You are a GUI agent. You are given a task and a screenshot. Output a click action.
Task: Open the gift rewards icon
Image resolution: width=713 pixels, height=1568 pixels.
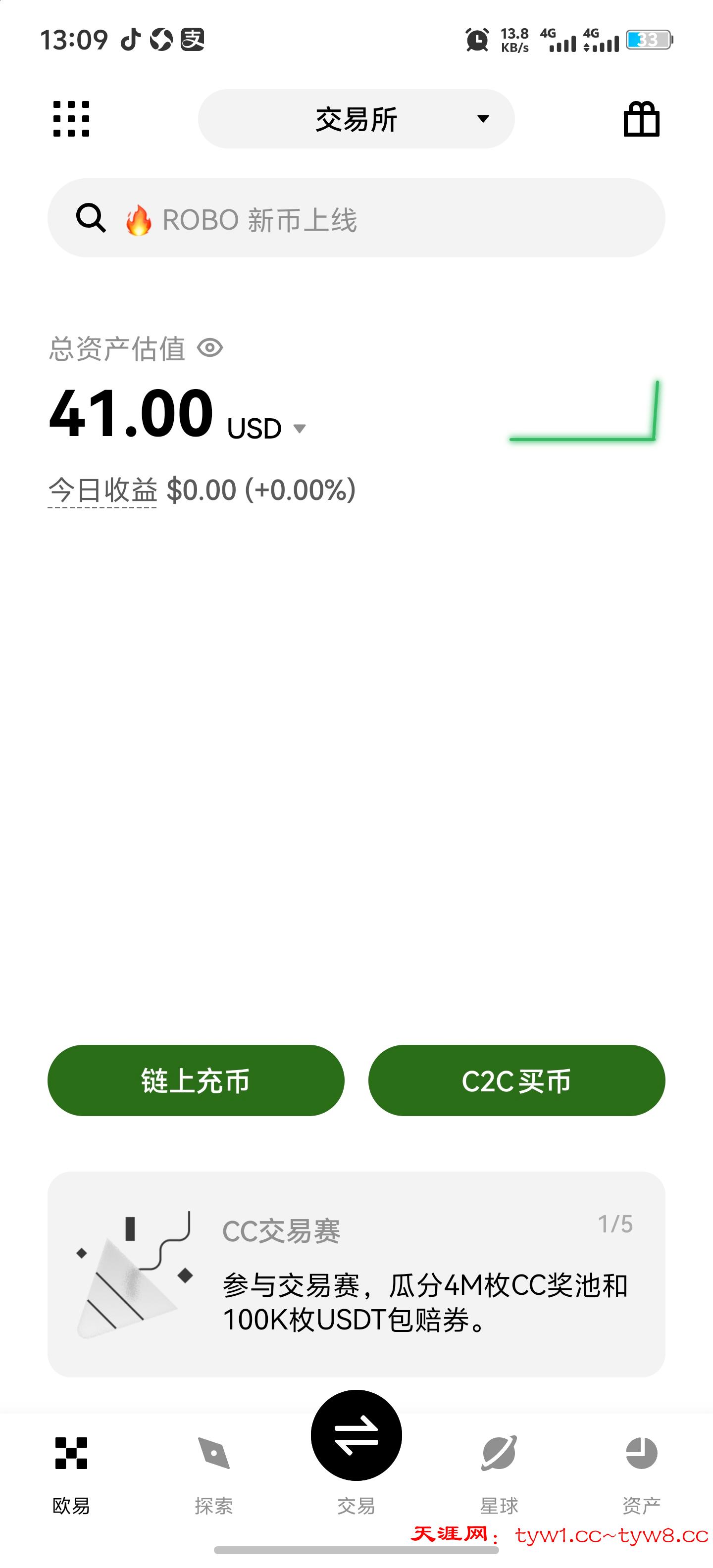pyautogui.click(x=641, y=119)
